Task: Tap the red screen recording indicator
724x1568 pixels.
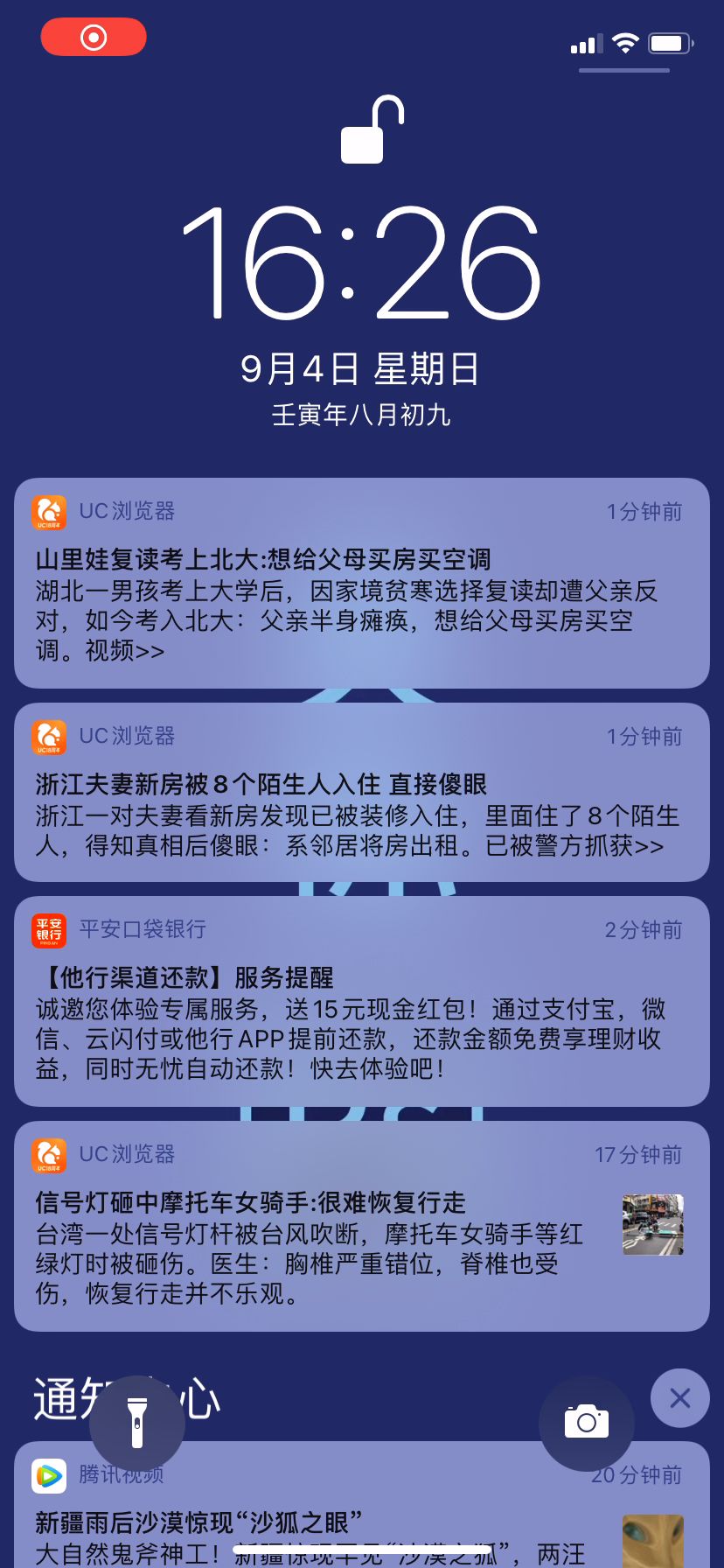Action: pyautogui.click(x=94, y=38)
